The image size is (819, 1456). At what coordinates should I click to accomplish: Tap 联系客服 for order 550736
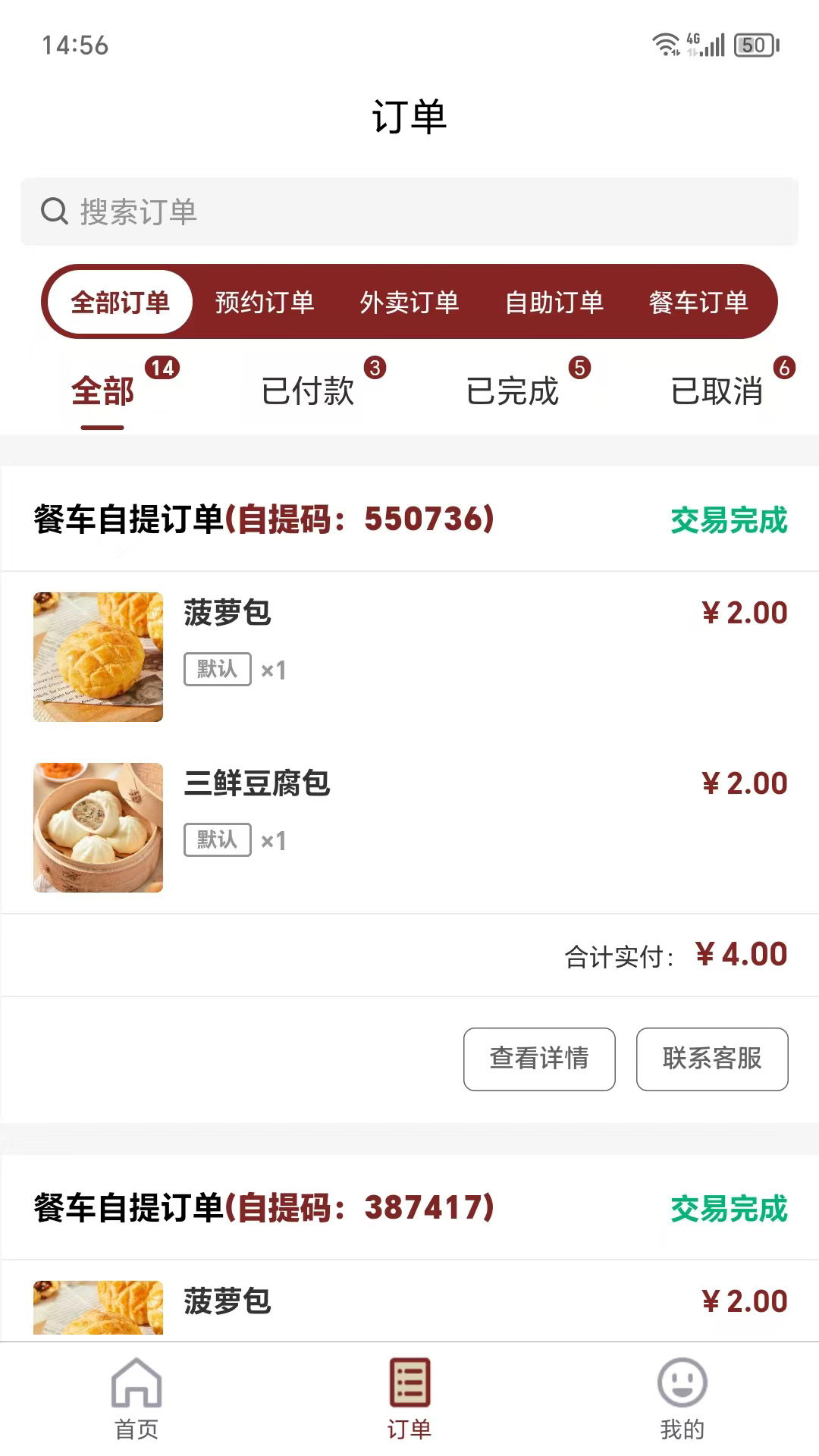coord(712,1059)
